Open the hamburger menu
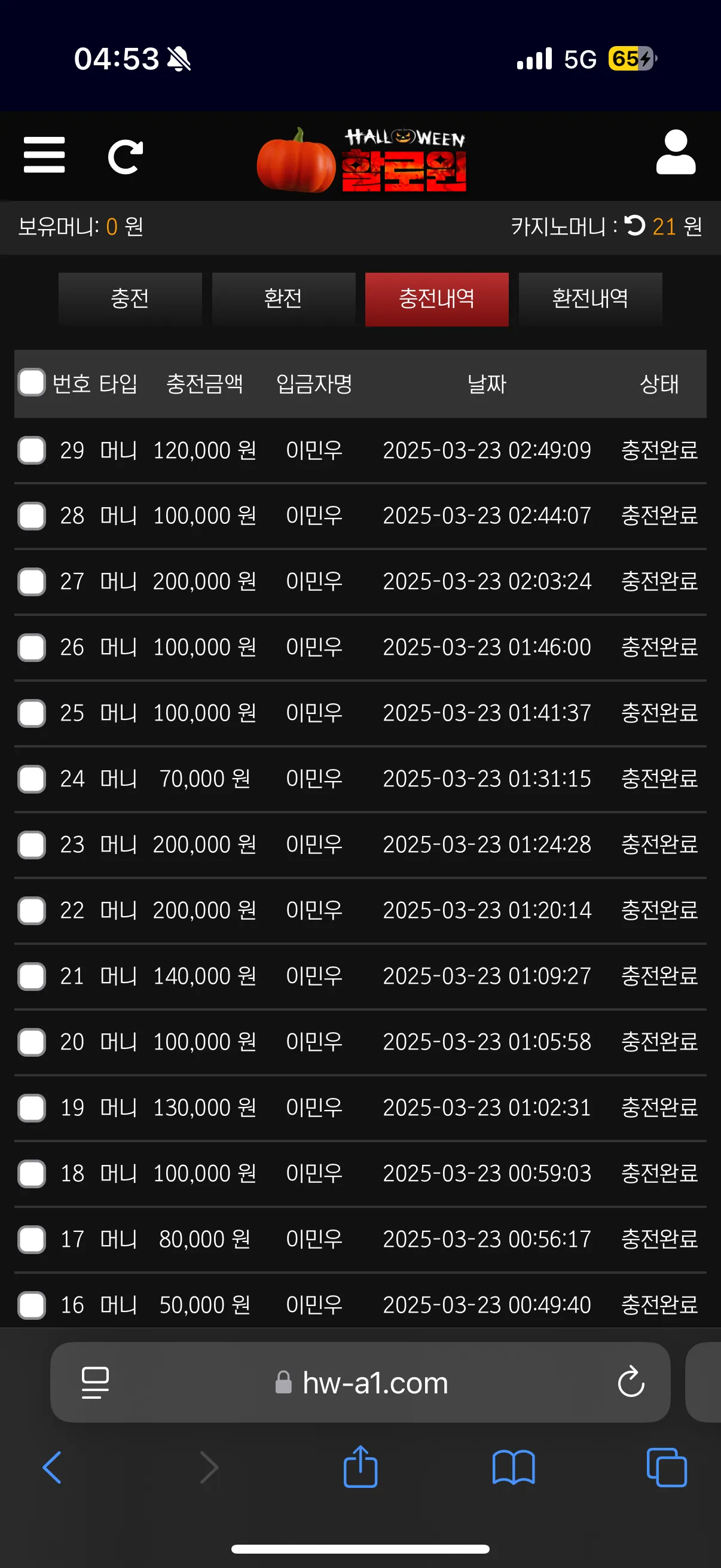721x1568 pixels. 44,155
